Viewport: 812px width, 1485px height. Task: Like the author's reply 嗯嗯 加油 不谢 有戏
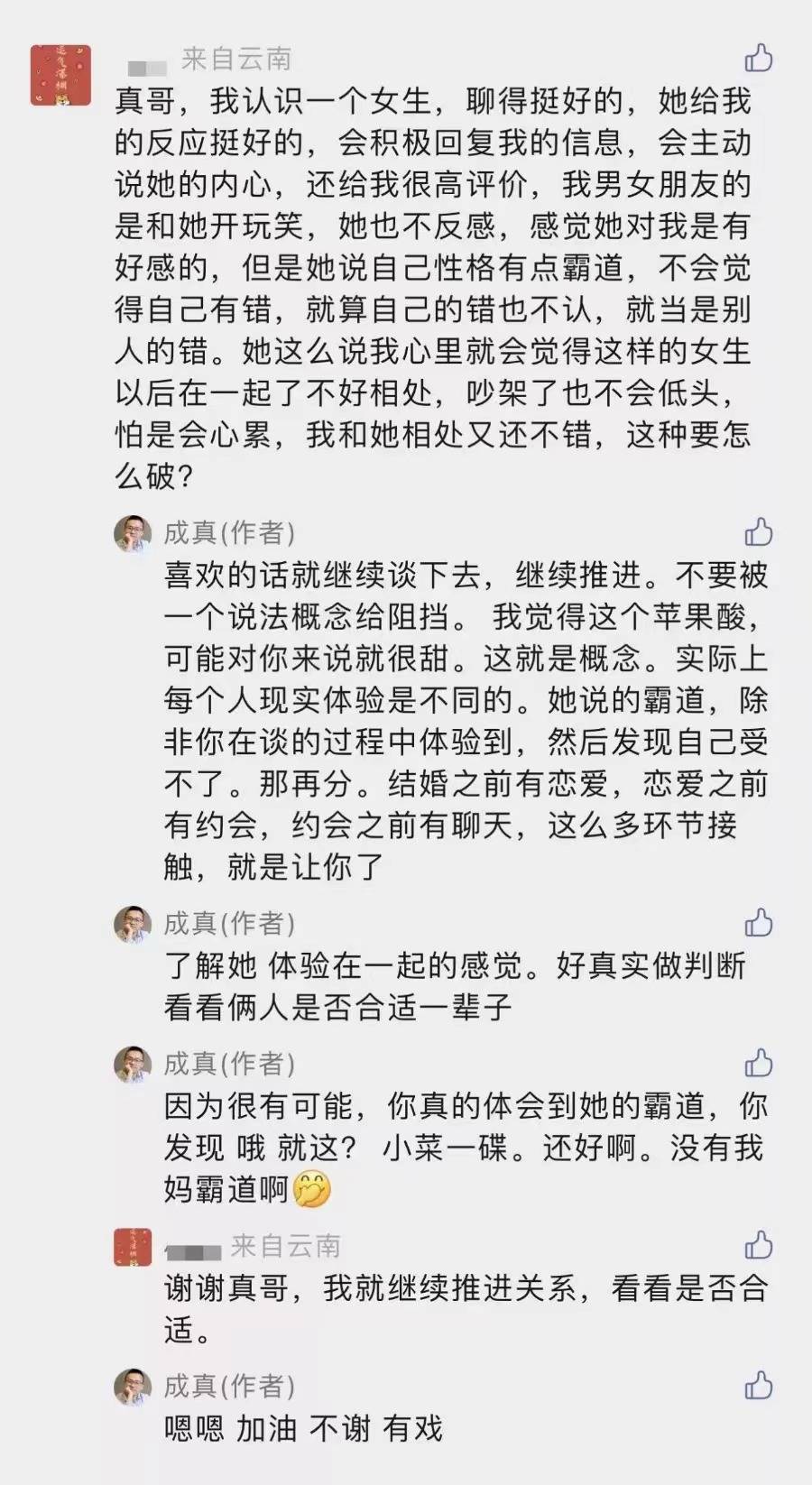759,1386
